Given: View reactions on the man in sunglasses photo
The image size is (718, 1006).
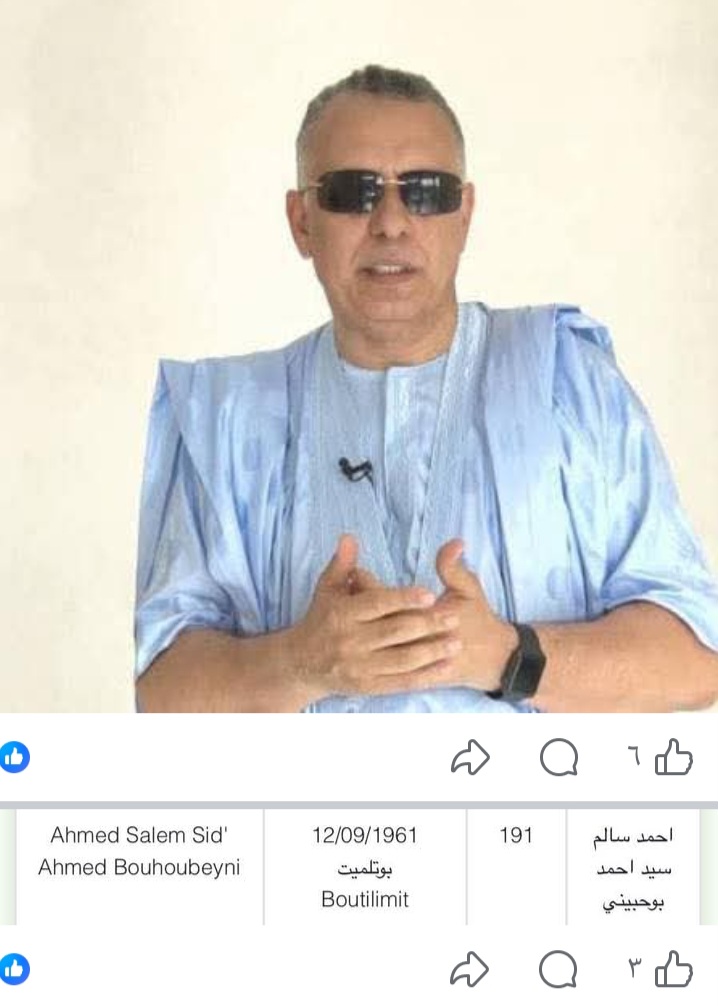Looking at the screenshot, I should tap(14, 757).
